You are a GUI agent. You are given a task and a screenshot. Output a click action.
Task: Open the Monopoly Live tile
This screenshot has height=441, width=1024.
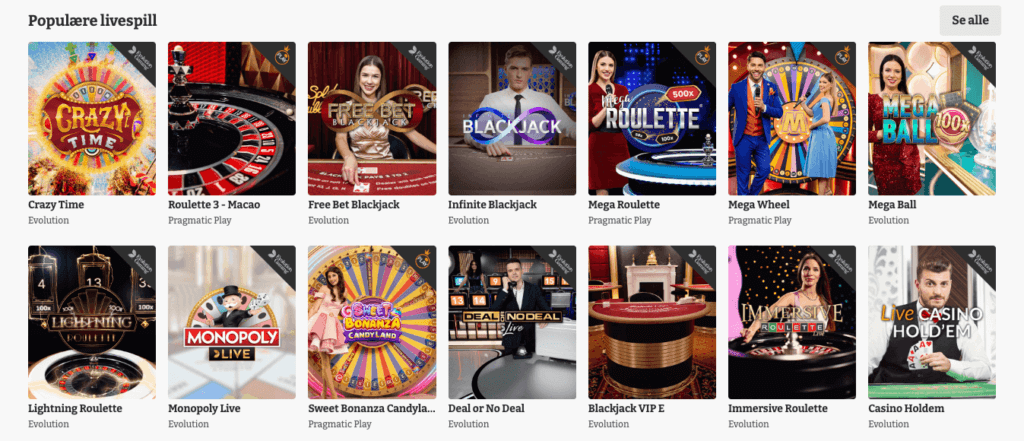coord(232,322)
